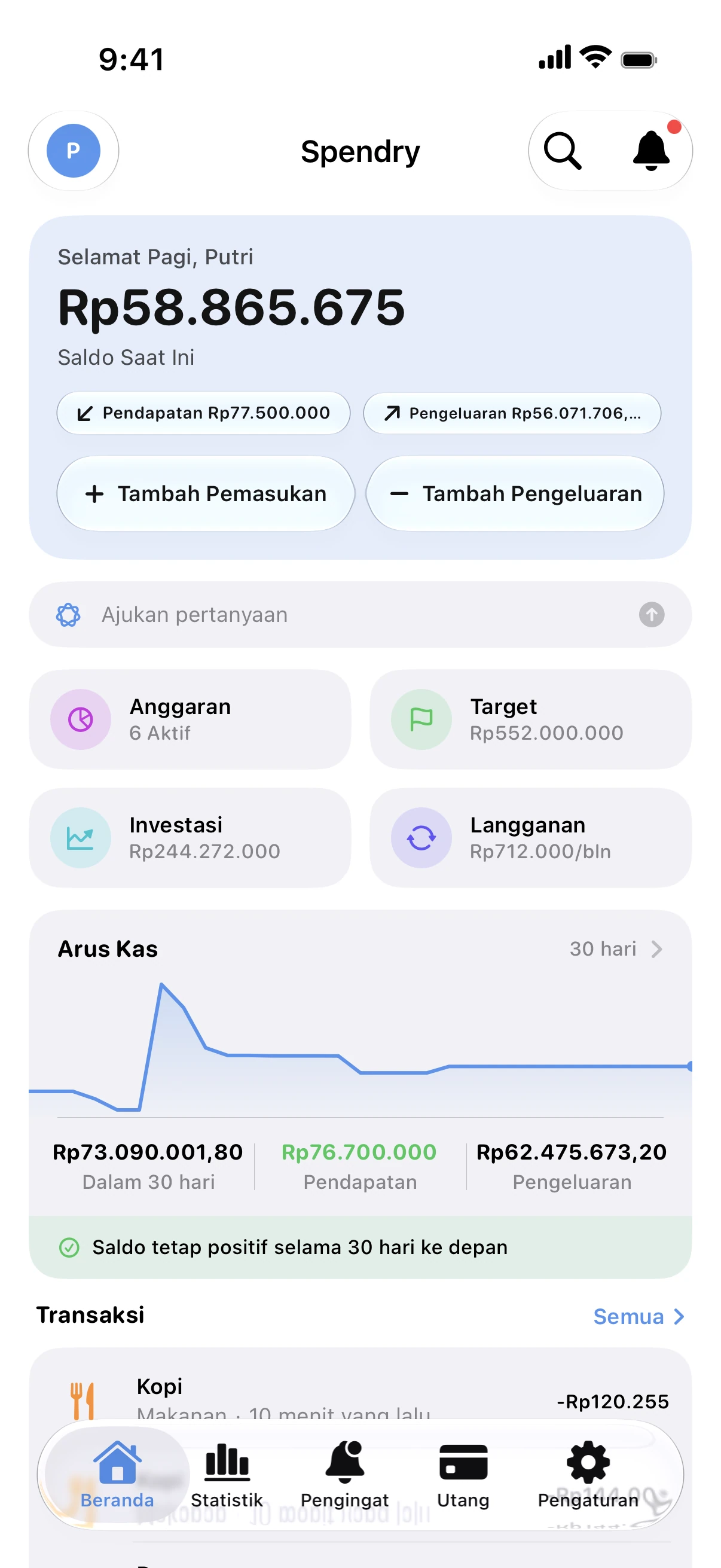Send the question with arrow icon

[651, 614]
